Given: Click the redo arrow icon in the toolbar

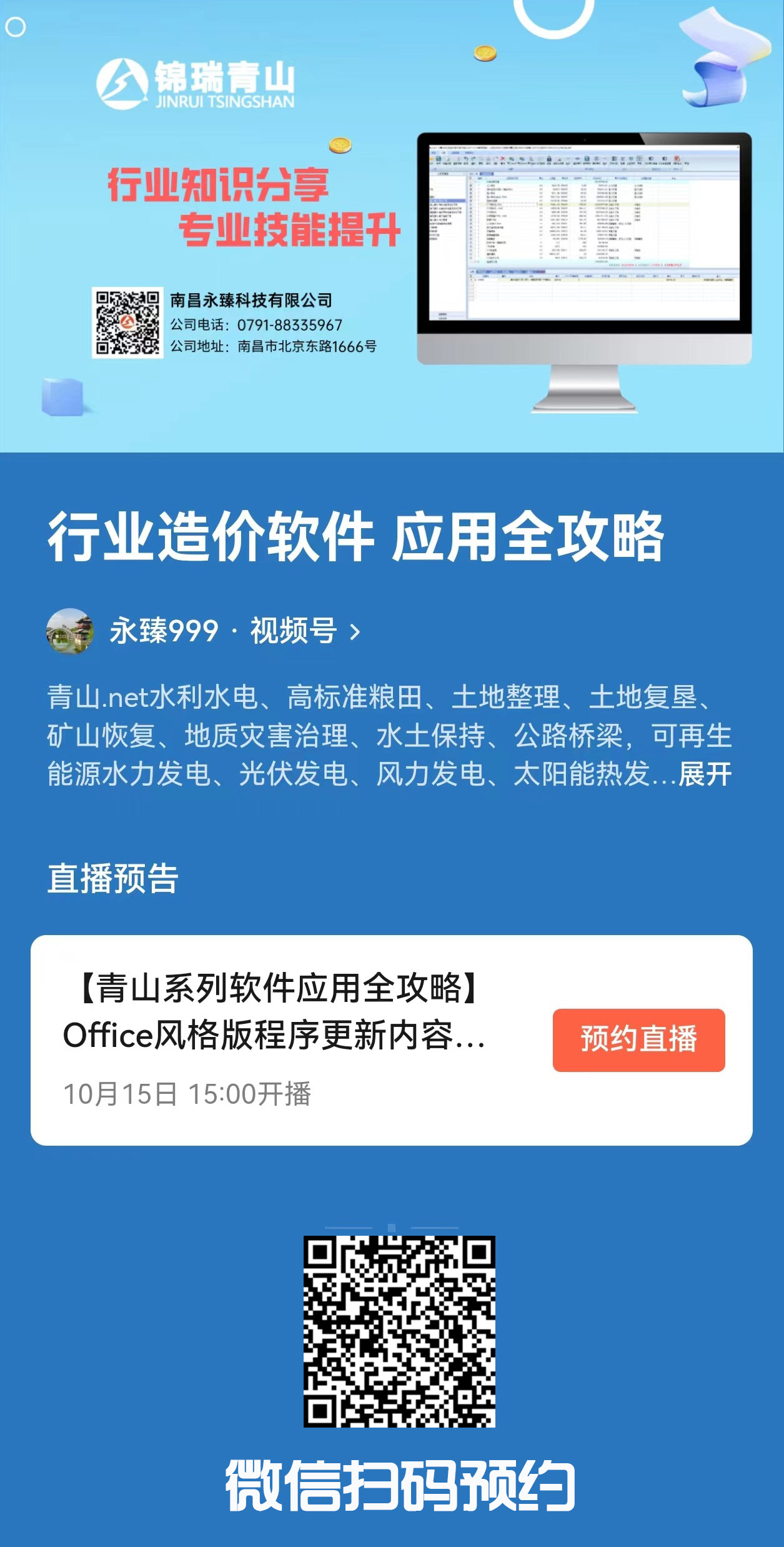Looking at the screenshot, I should [473, 158].
